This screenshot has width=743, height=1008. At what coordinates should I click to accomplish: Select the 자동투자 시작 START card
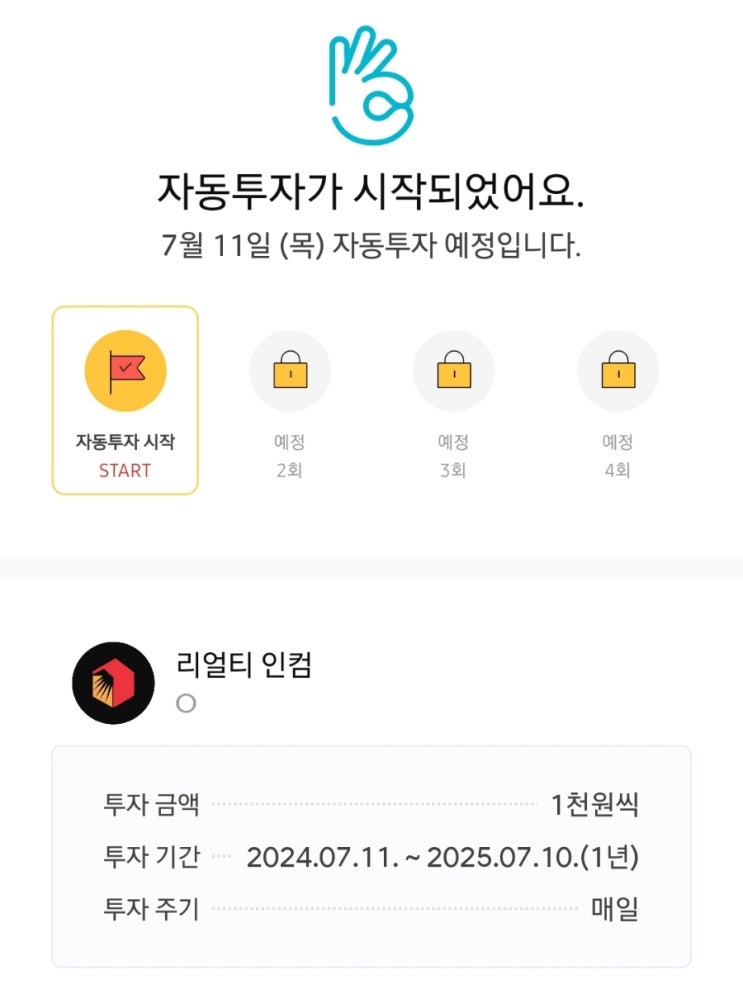click(x=125, y=400)
